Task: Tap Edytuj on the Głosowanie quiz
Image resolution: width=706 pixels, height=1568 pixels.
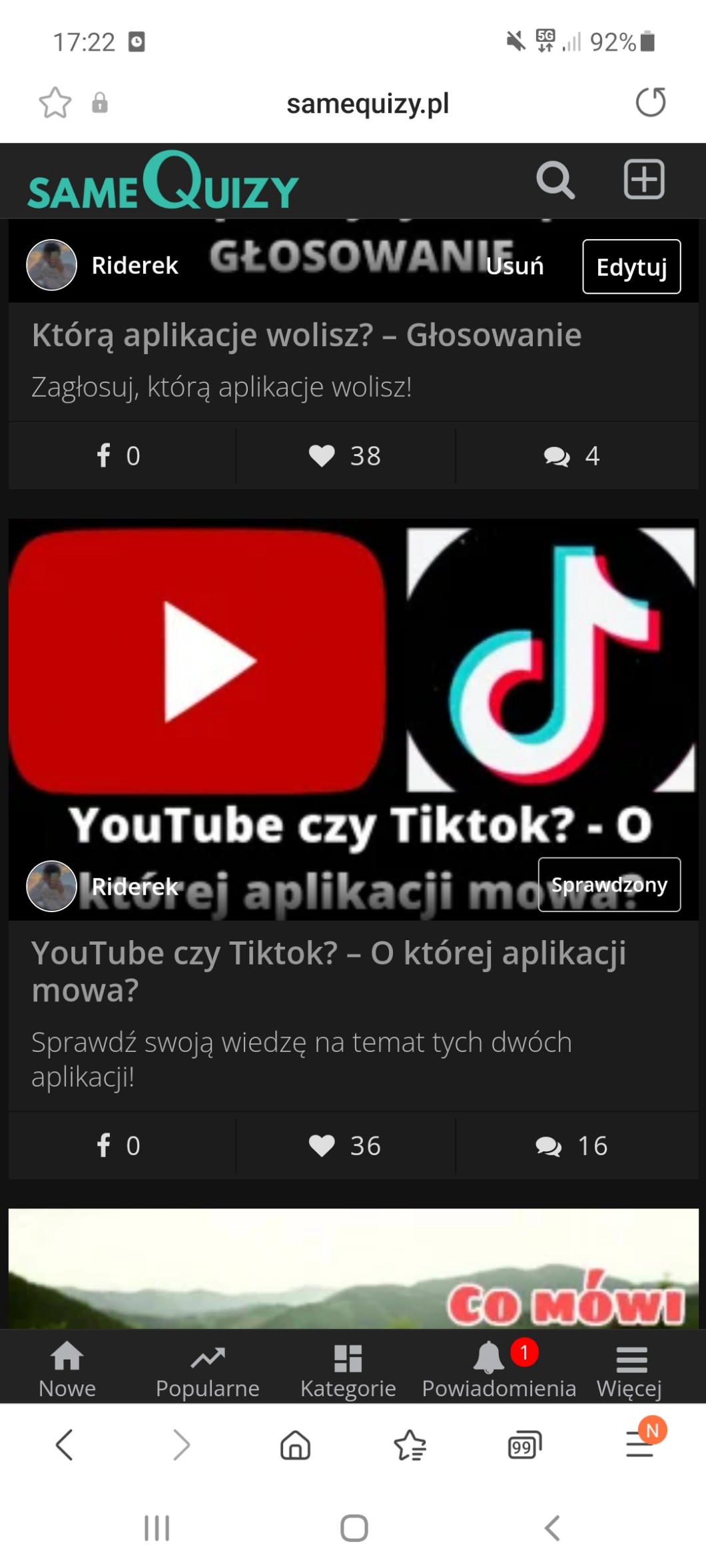Action: [631, 266]
